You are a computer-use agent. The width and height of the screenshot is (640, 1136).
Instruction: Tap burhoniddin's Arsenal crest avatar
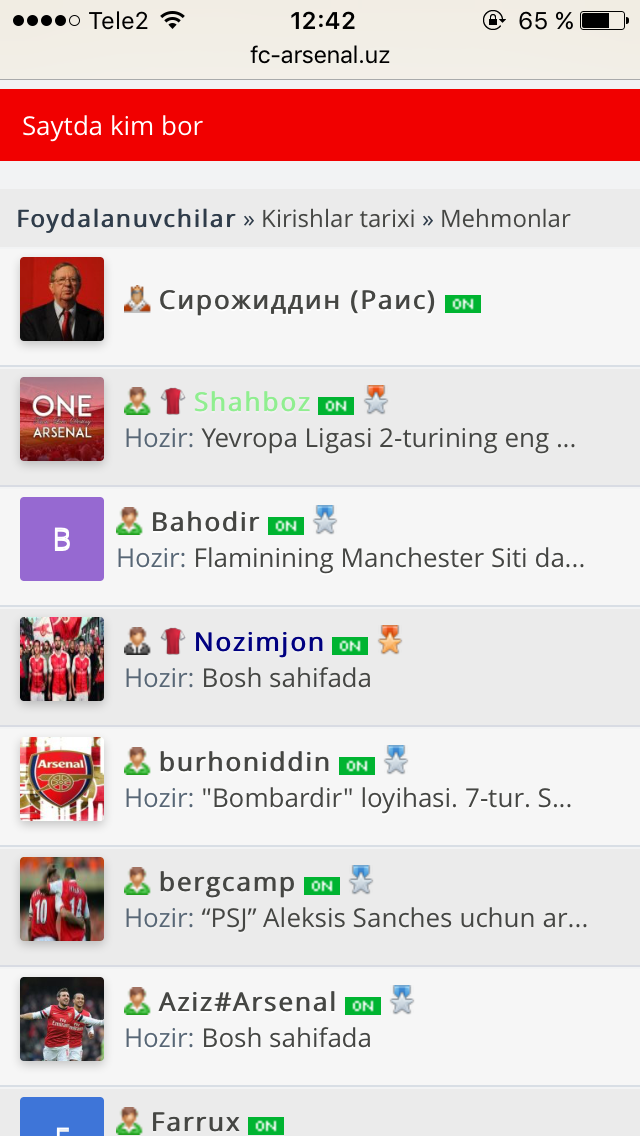(x=62, y=778)
